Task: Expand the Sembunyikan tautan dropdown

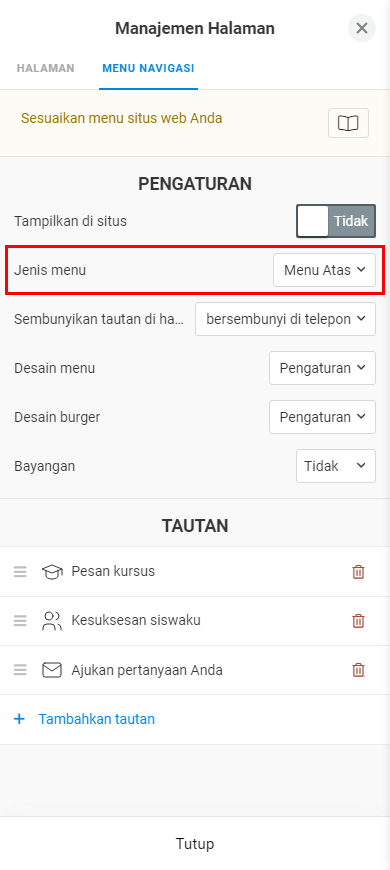Action: 285,319
